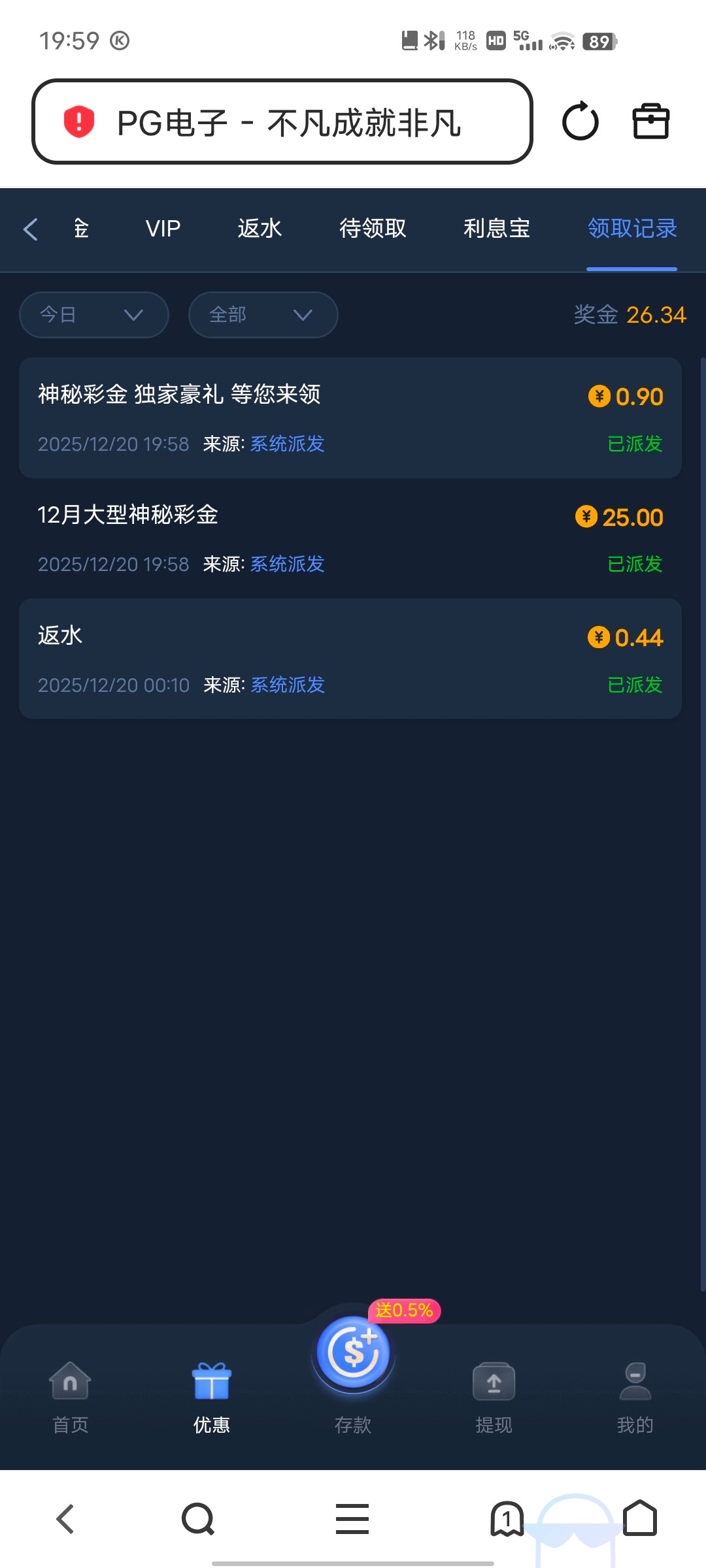Open the browser toolbox icon

click(651, 122)
